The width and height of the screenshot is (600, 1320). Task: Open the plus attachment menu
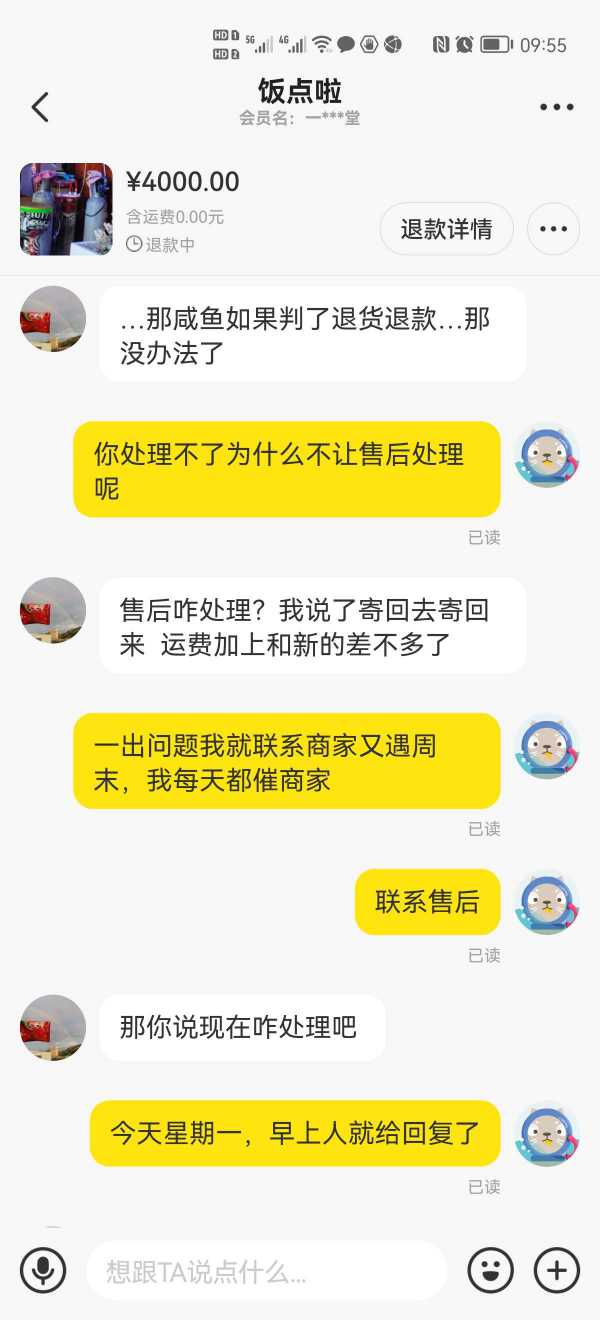point(556,1270)
